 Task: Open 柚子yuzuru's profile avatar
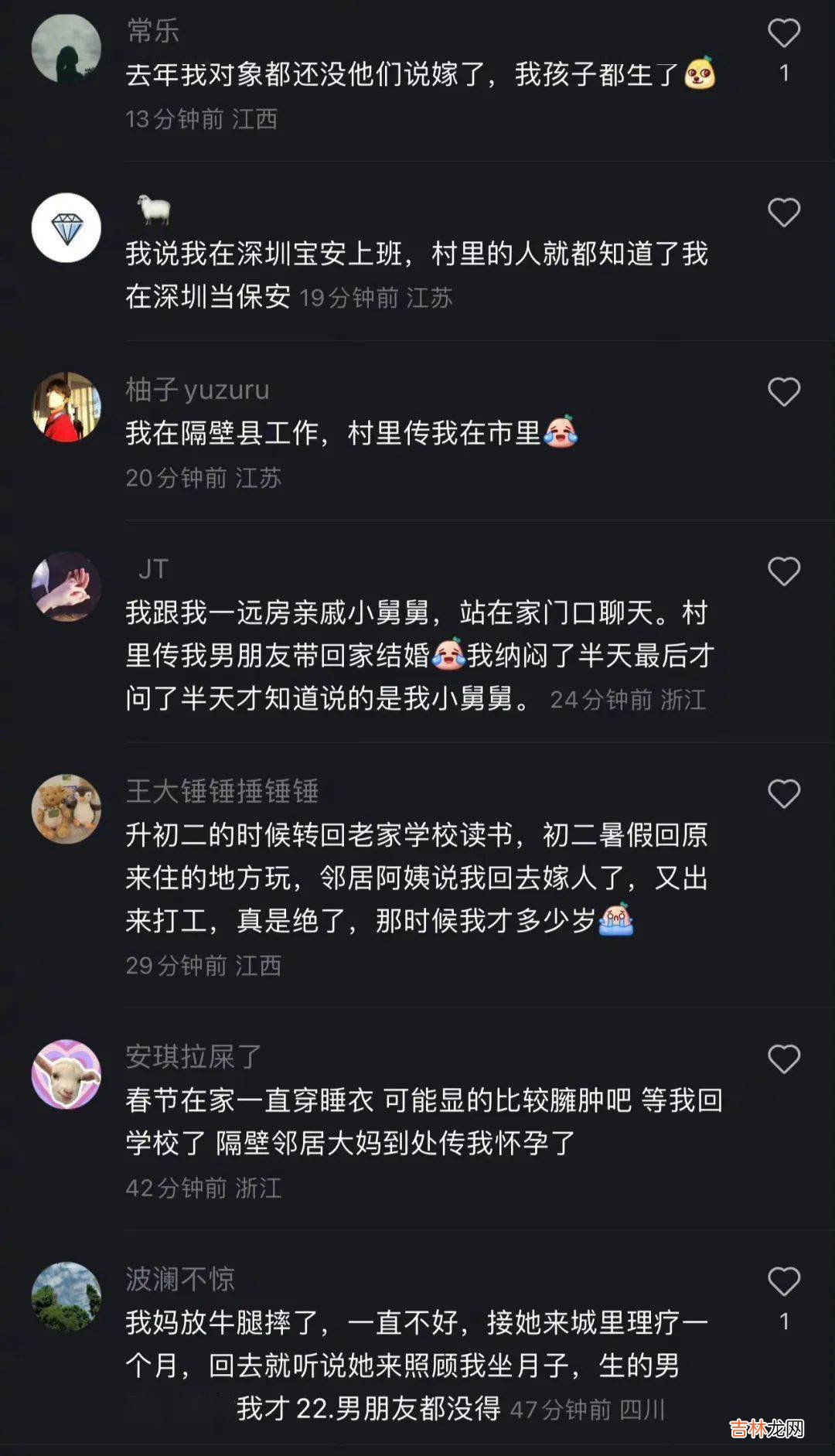(66, 407)
